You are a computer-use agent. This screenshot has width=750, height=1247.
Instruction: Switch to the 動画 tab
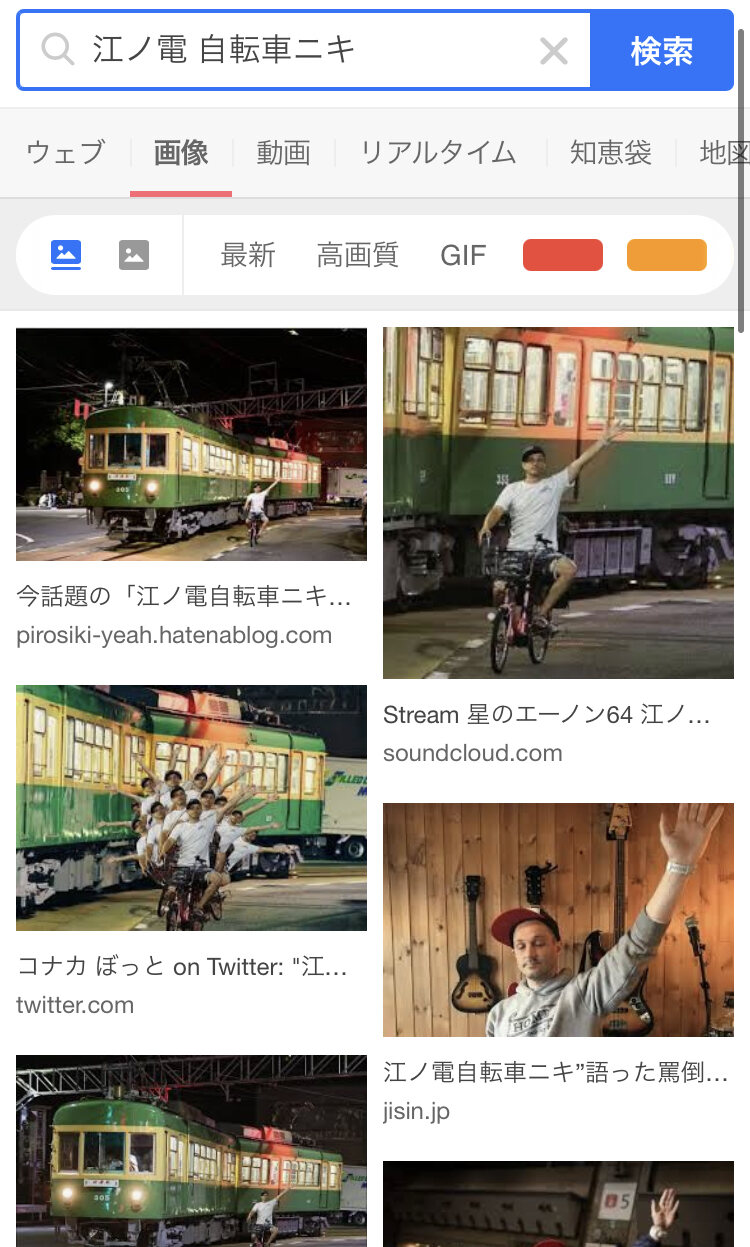[x=283, y=153]
